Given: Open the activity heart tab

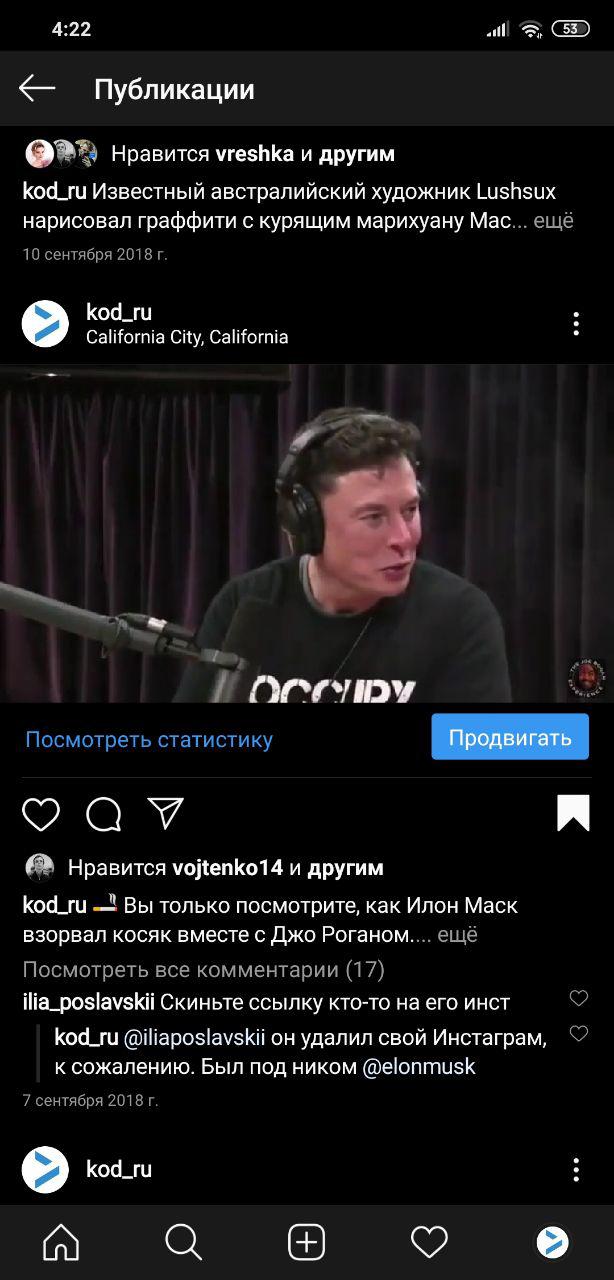Looking at the screenshot, I should (x=429, y=1242).
